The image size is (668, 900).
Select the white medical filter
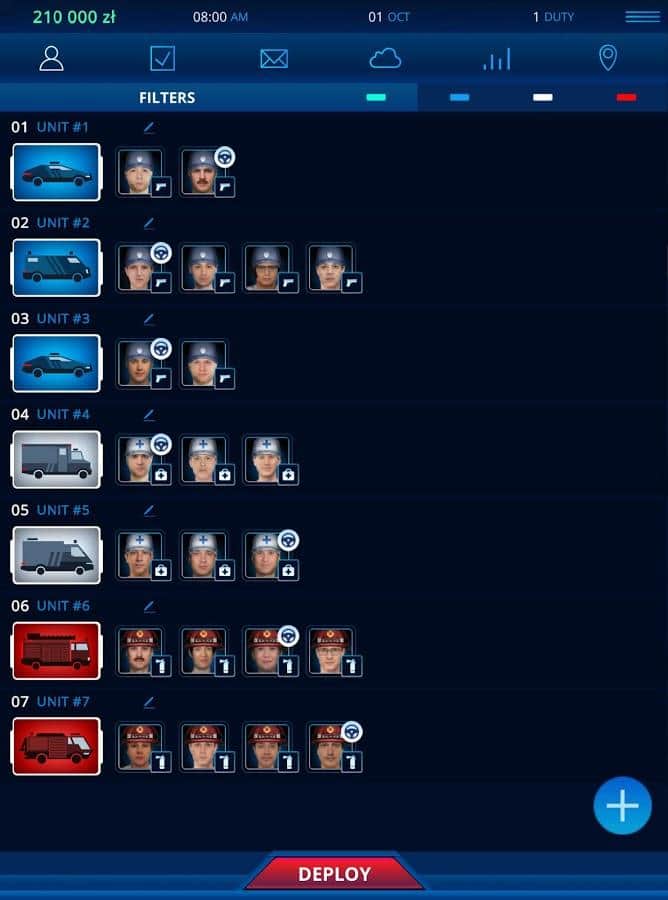543,97
